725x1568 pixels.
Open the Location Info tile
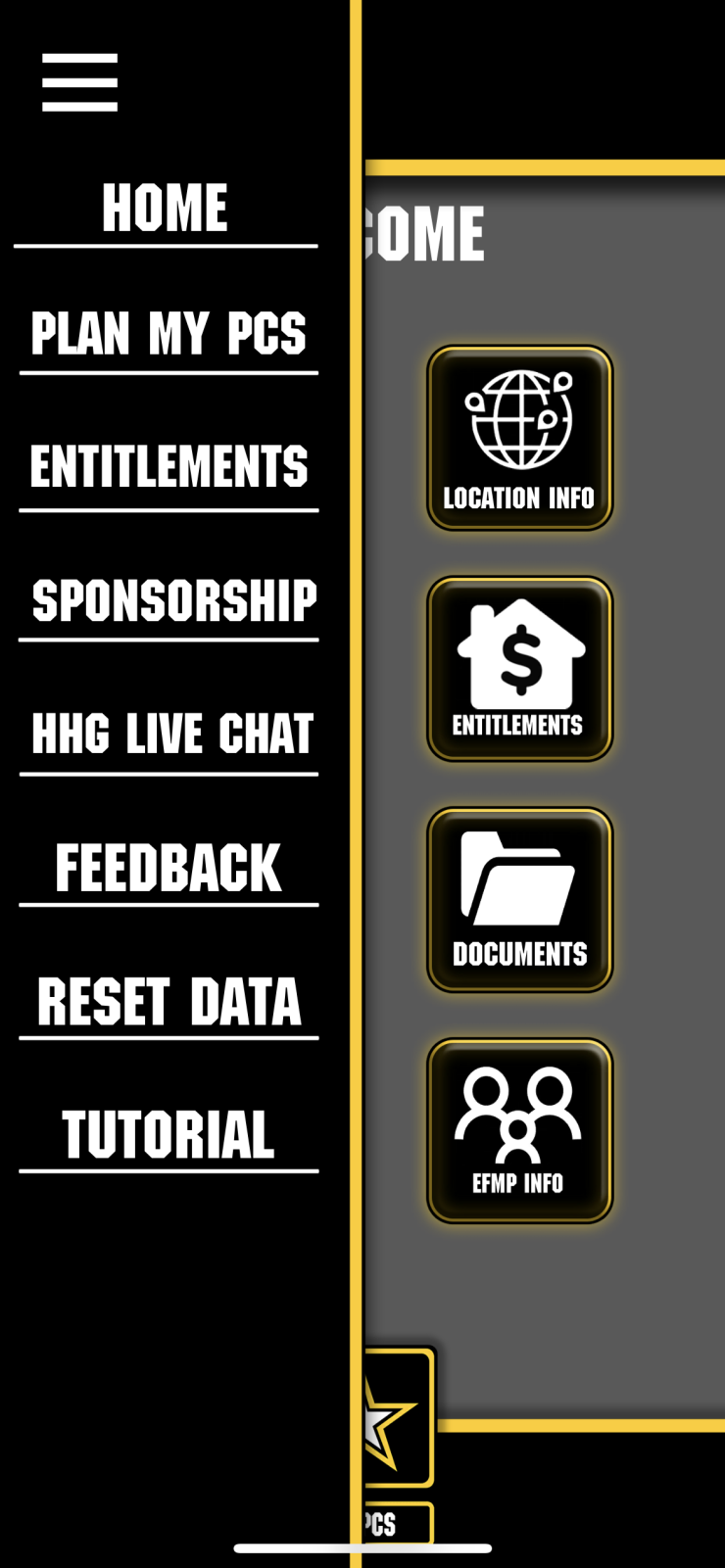coord(519,439)
